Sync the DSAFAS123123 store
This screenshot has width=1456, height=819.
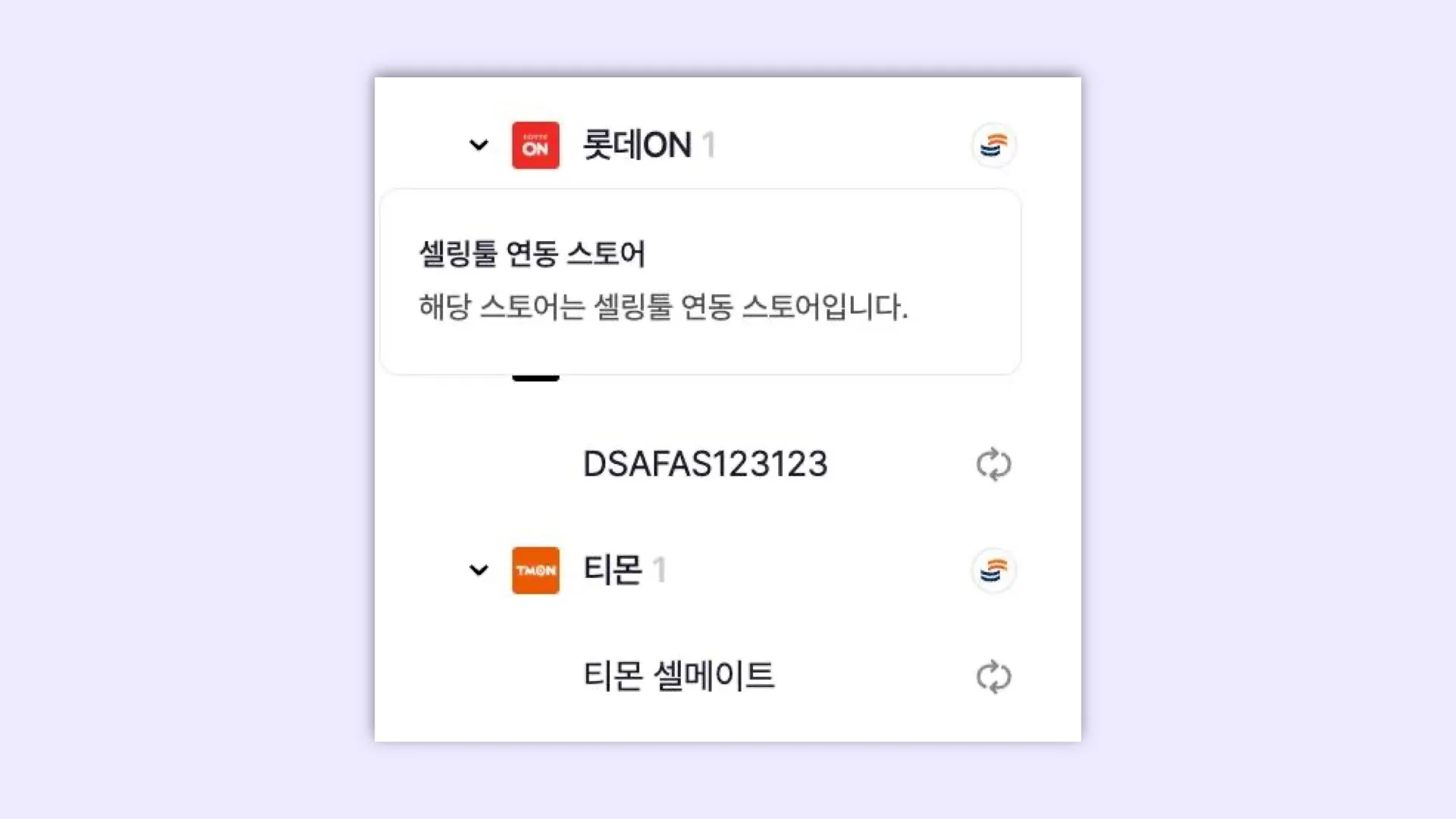pyautogui.click(x=993, y=464)
